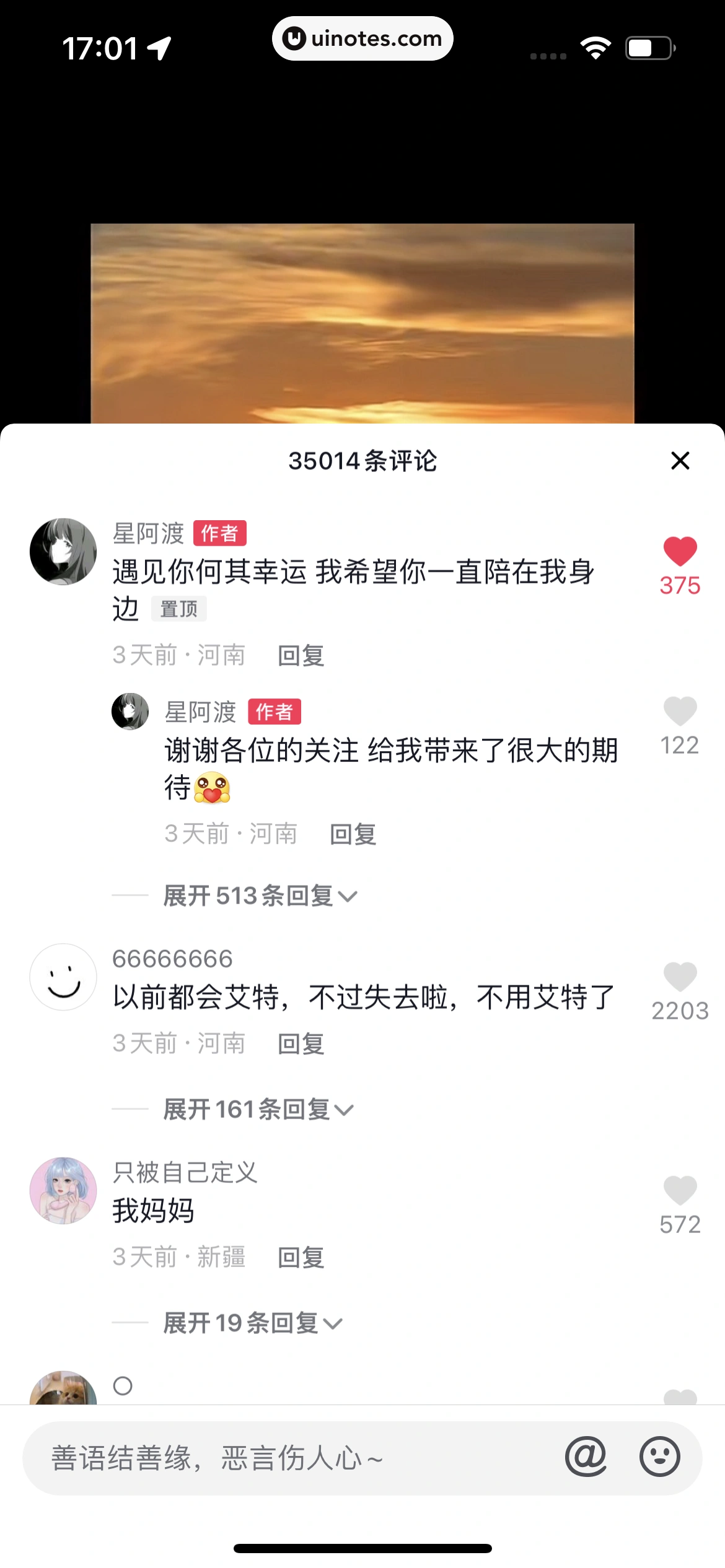725x1568 pixels.
Task: Toggle like on the 572 heart icon
Action: pos(680,1193)
